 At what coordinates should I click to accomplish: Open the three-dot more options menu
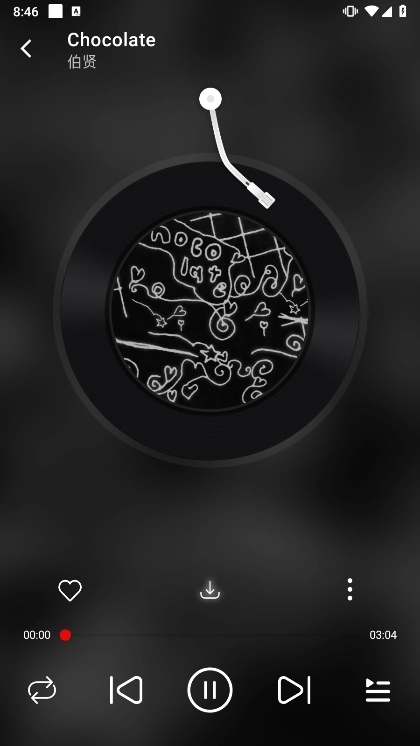350,589
